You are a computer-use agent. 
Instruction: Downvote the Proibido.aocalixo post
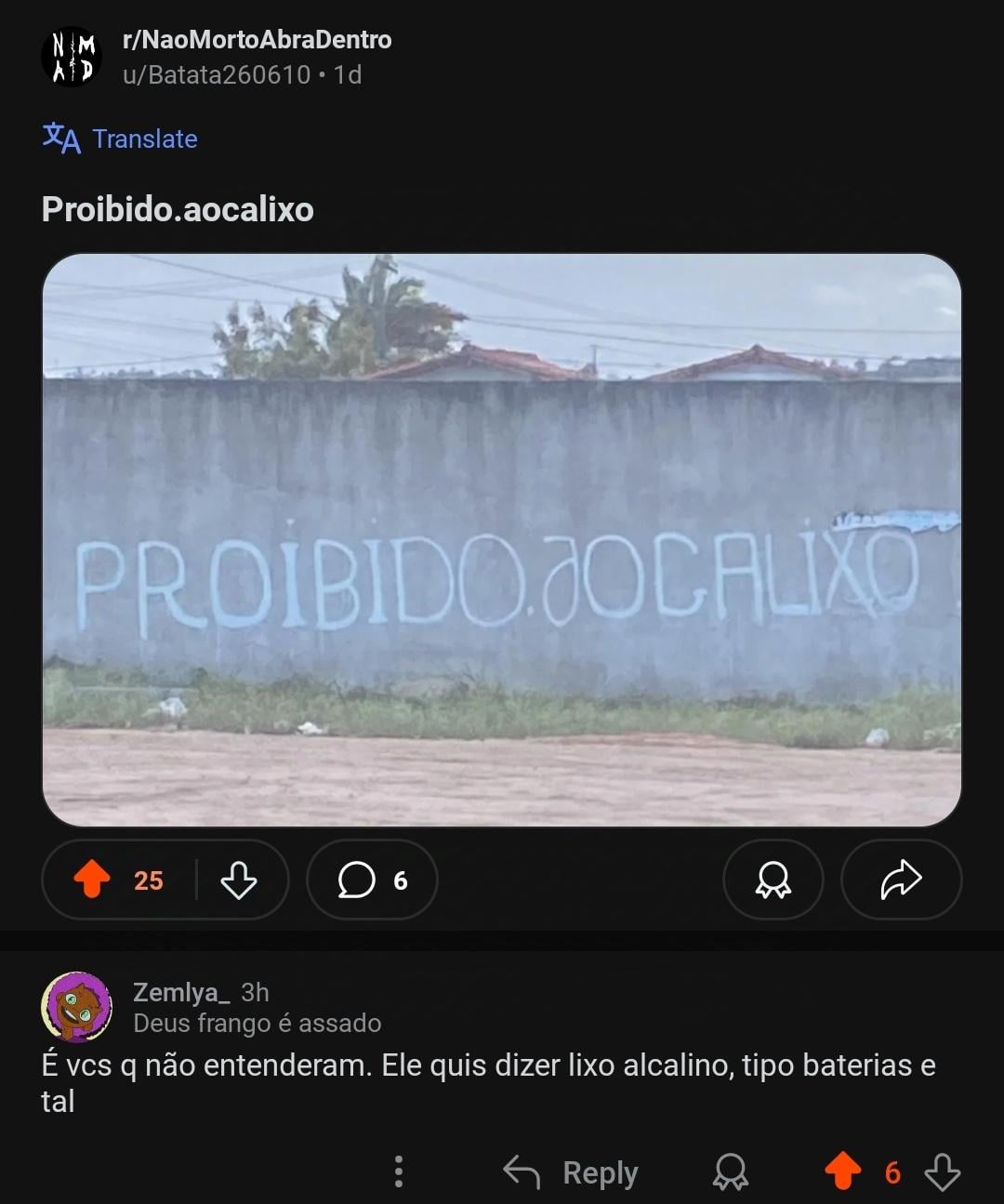click(239, 880)
